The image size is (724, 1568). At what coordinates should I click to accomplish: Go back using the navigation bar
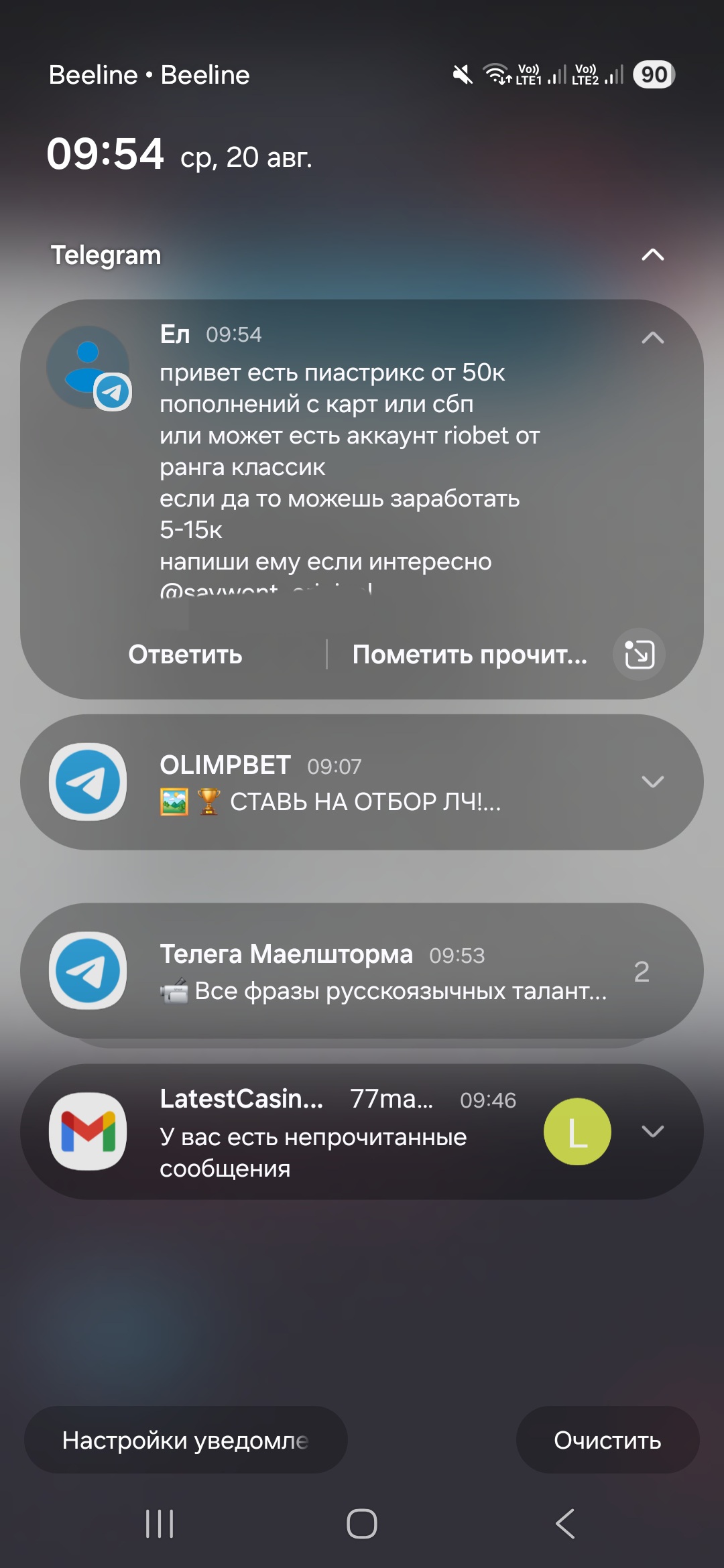(x=565, y=1524)
